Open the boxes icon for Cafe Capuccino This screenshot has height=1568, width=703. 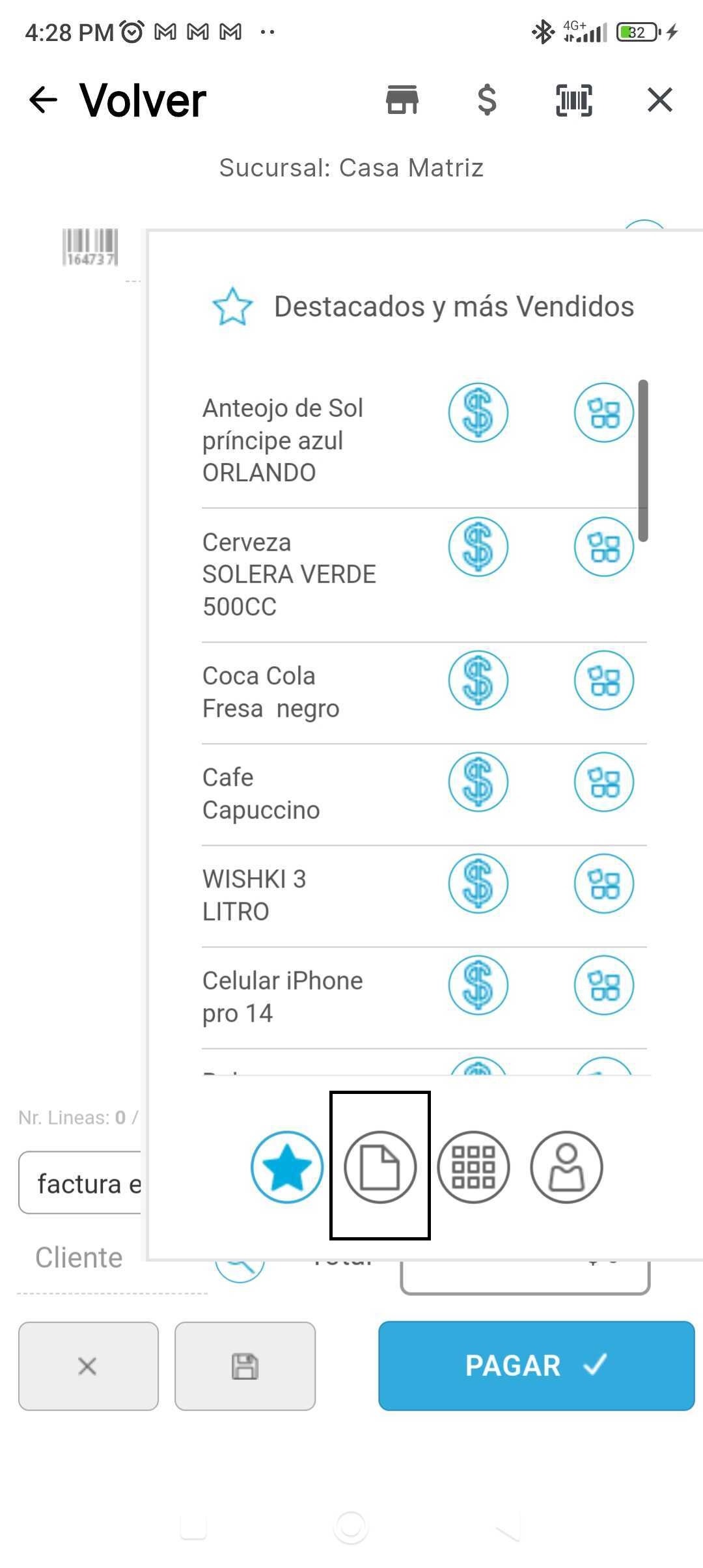[603, 782]
